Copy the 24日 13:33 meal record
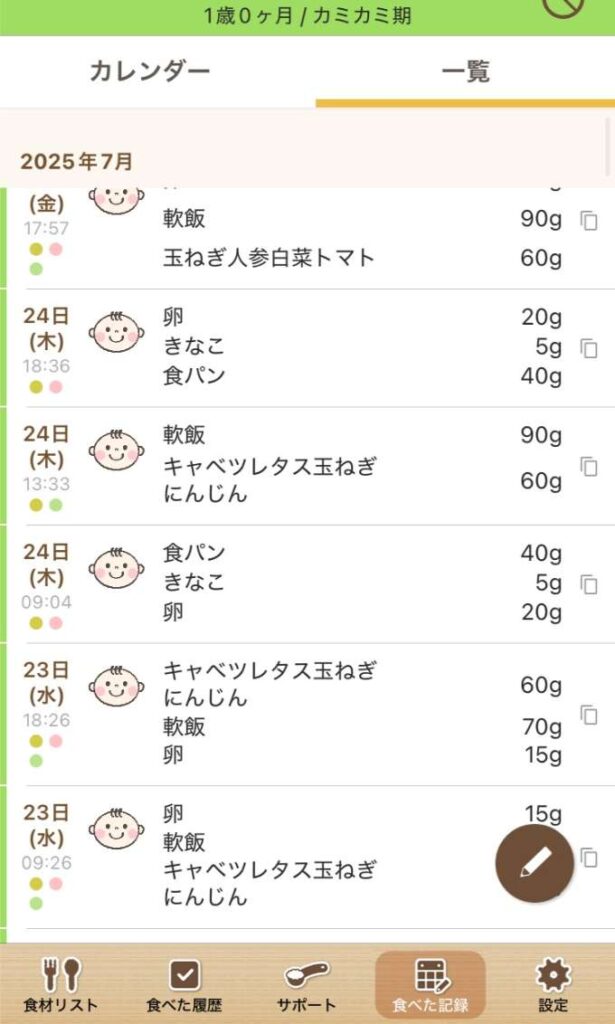The height and width of the screenshot is (1024, 615). click(x=589, y=466)
